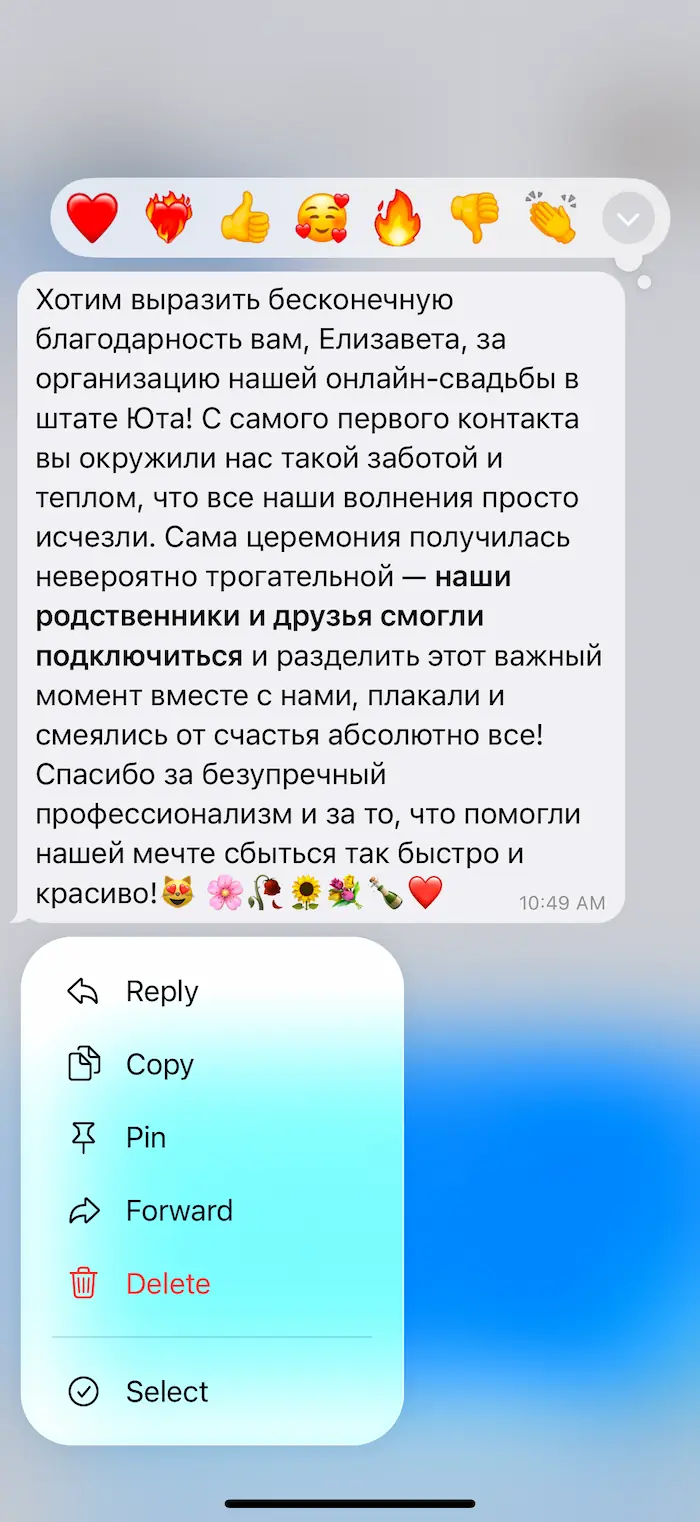Image resolution: width=700 pixels, height=1522 pixels.
Task: Copy the message text
Action: click(212, 1064)
